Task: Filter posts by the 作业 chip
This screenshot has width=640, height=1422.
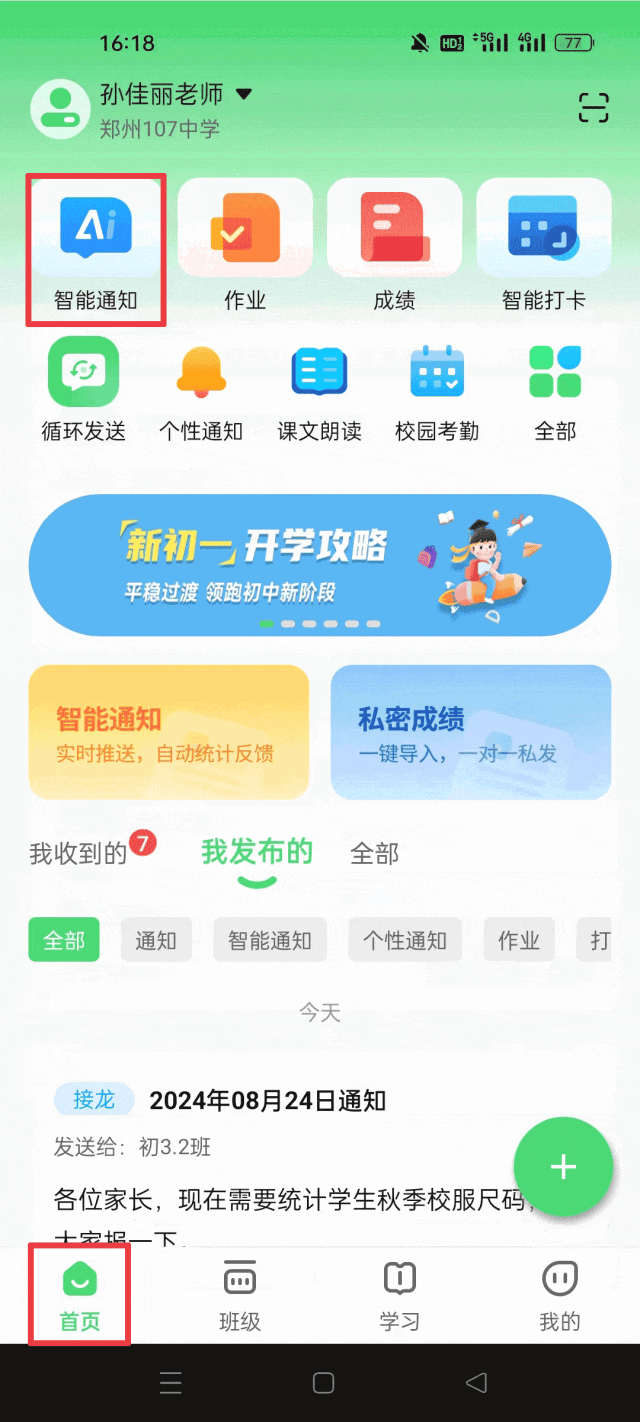Action: [x=519, y=940]
